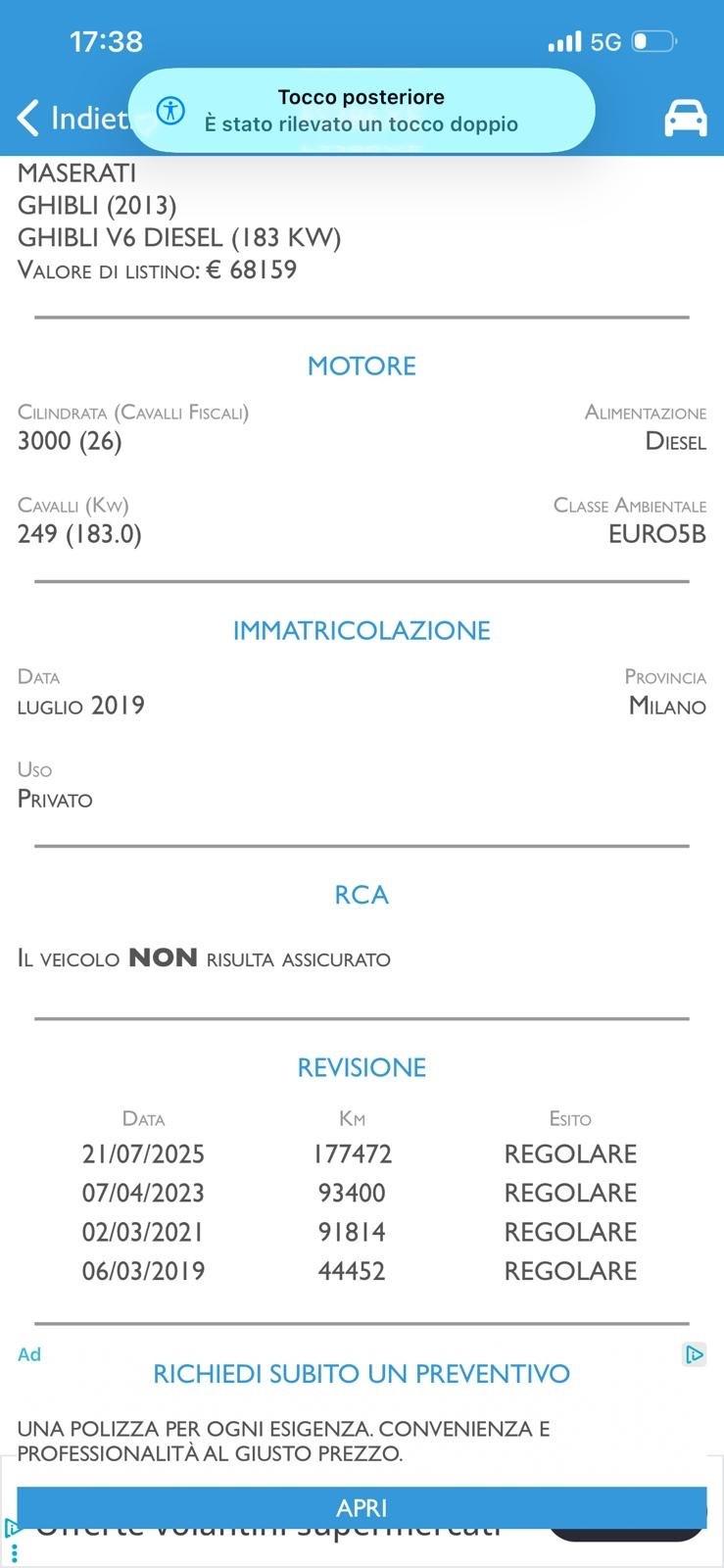The height and width of the screenshot is (1568, 724).
Task: Open the Richiedi subito un preventivo ad
Action: point(362,1374)
